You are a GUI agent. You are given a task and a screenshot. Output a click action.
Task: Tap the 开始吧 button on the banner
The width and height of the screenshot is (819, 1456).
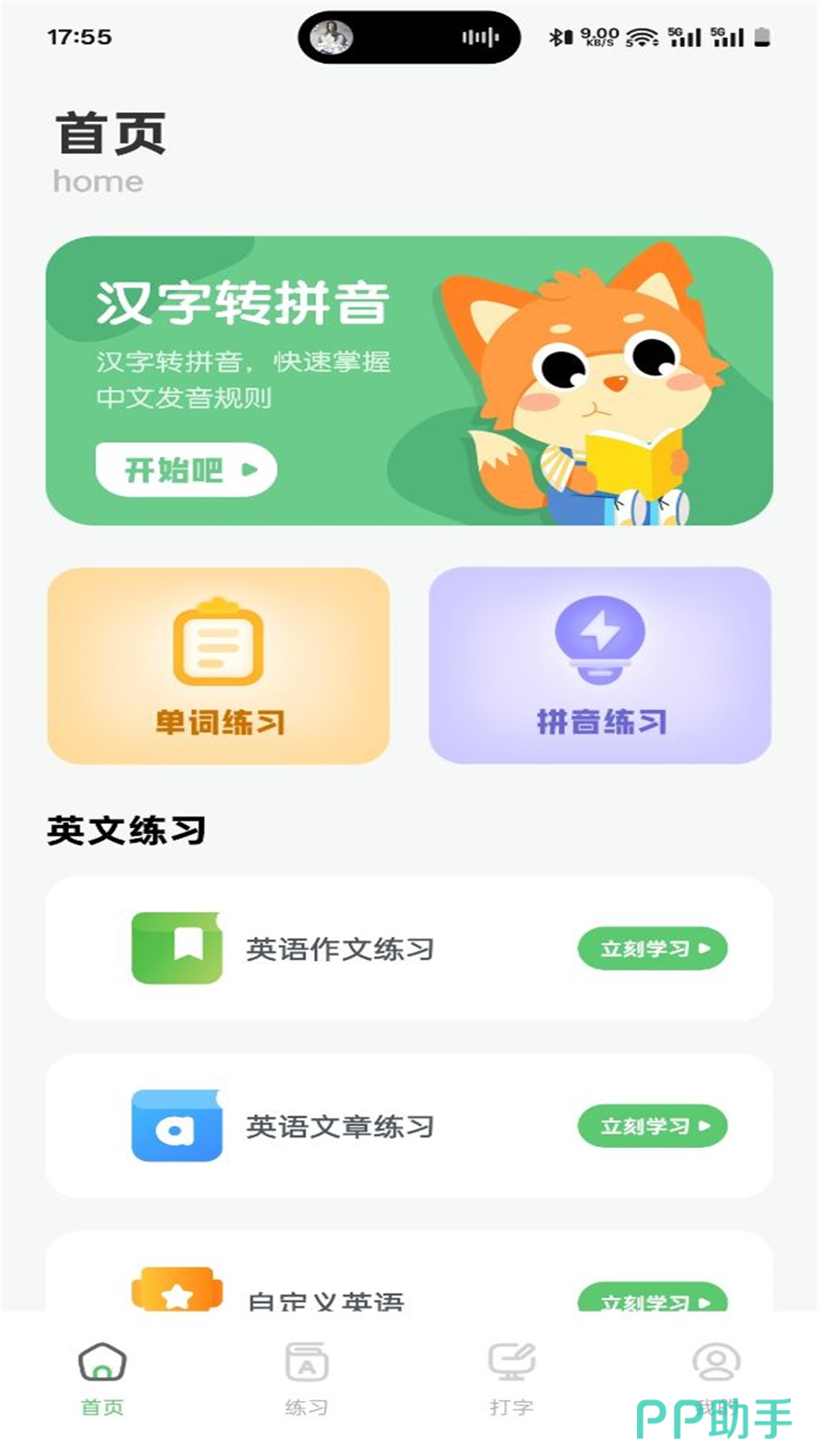(x=186, y=469)
